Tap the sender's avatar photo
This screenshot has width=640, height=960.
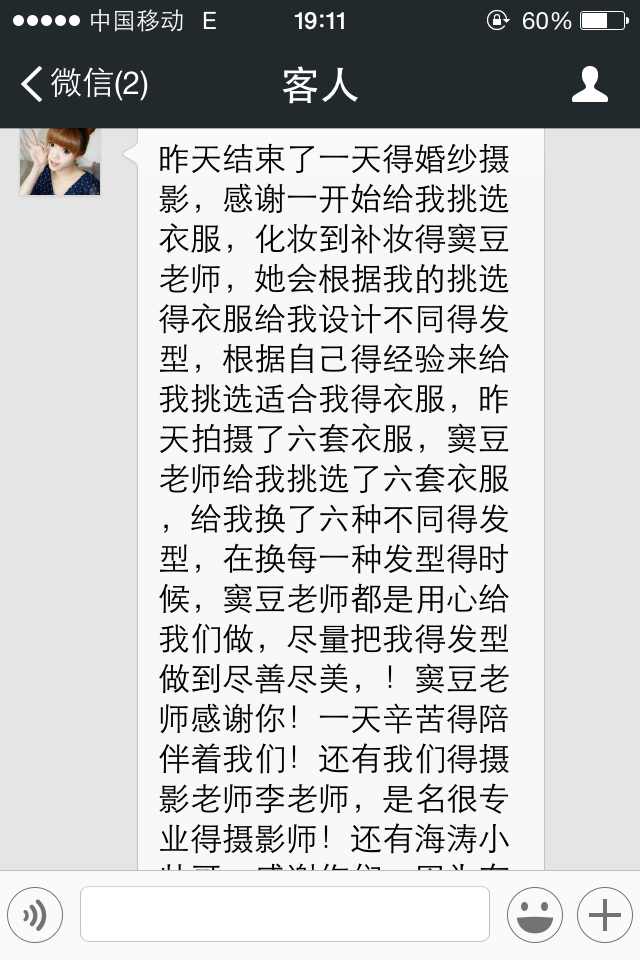tap(60, 163)
